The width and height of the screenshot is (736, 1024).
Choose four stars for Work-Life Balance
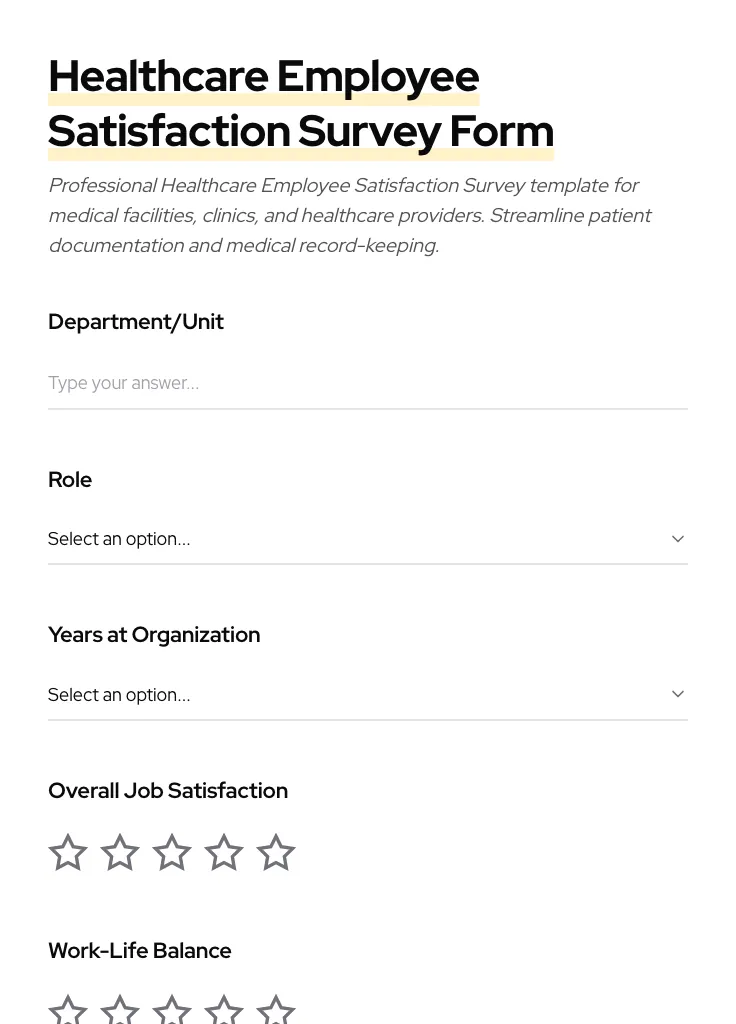(x=223, y=1010)
